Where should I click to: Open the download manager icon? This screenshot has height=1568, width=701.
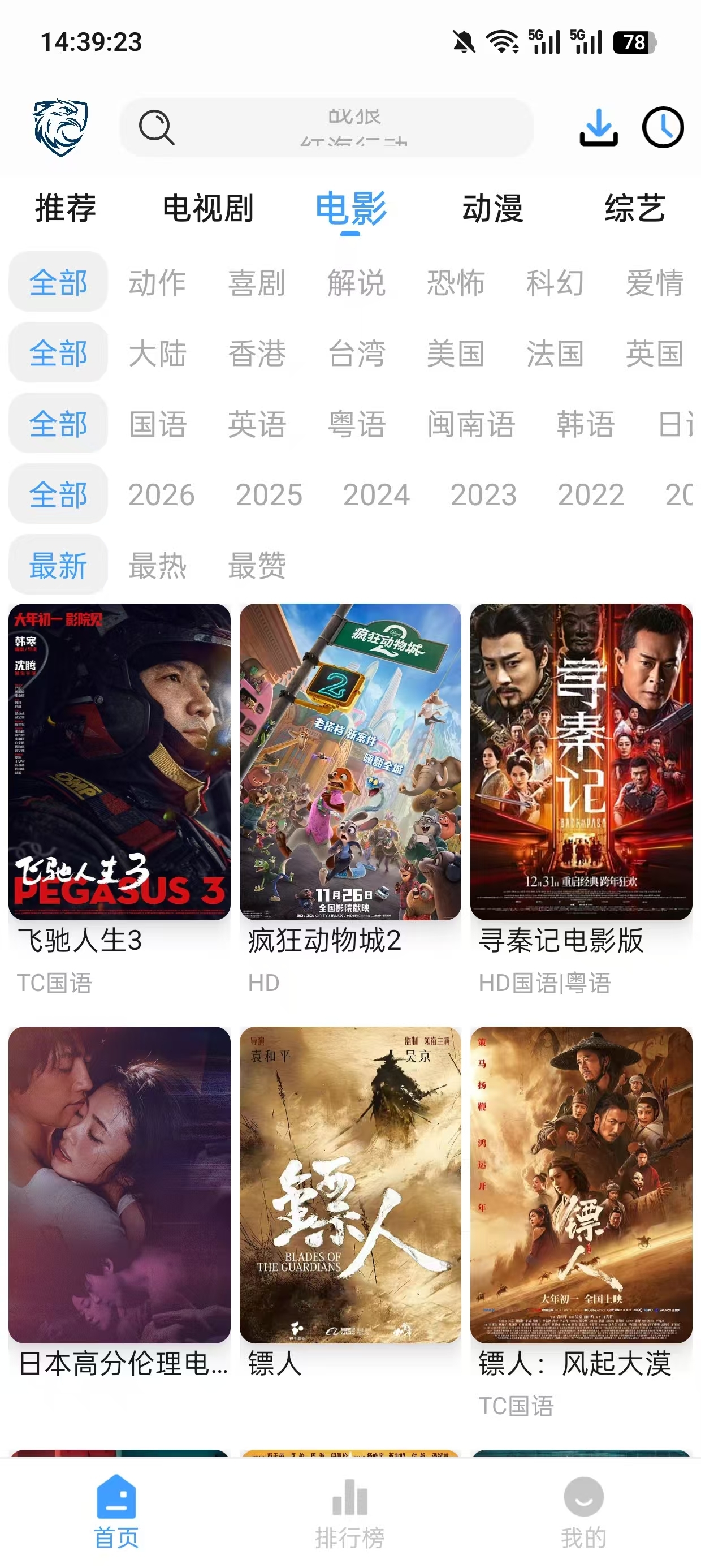(x=599, y=128)
